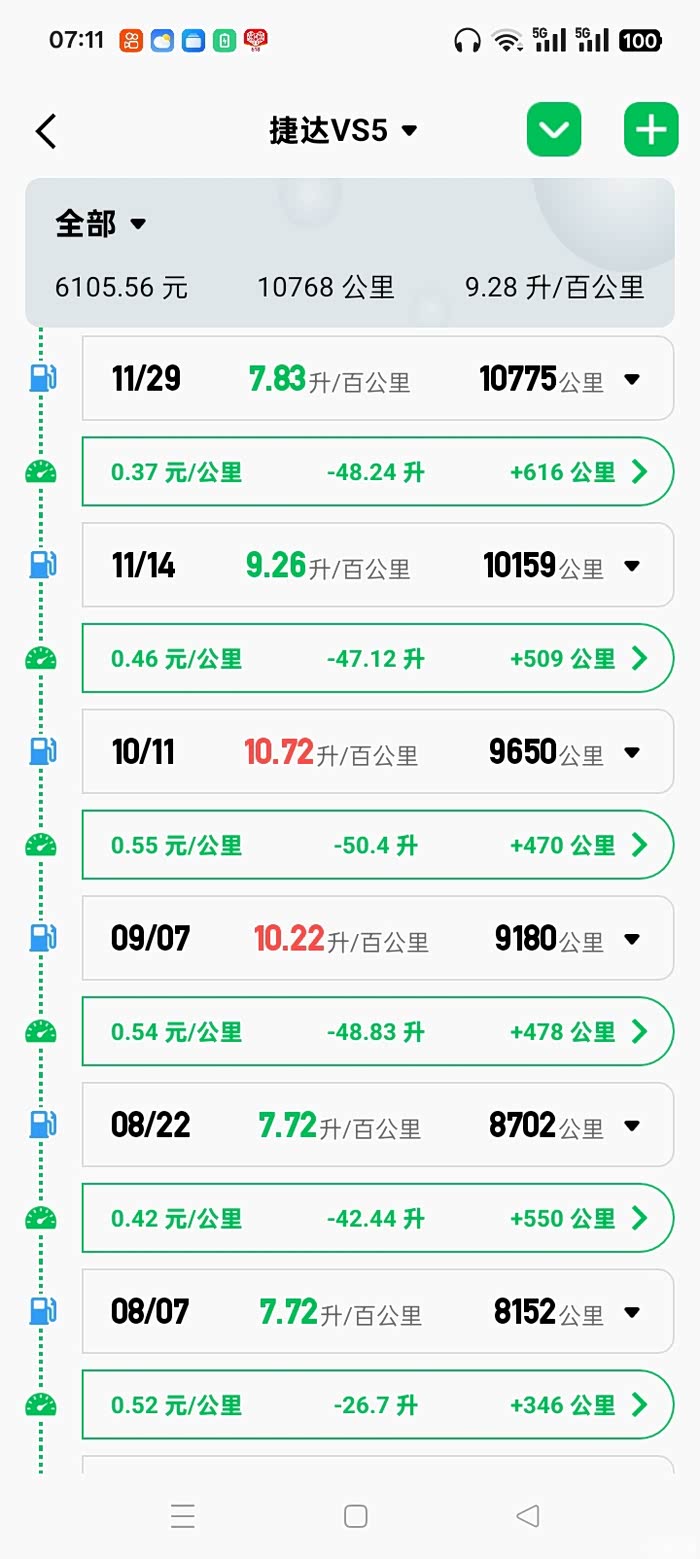Expand the 09/07 refuel record
Screen dimensions: 700x1559
pyautogui.click(x=631, y=939)
